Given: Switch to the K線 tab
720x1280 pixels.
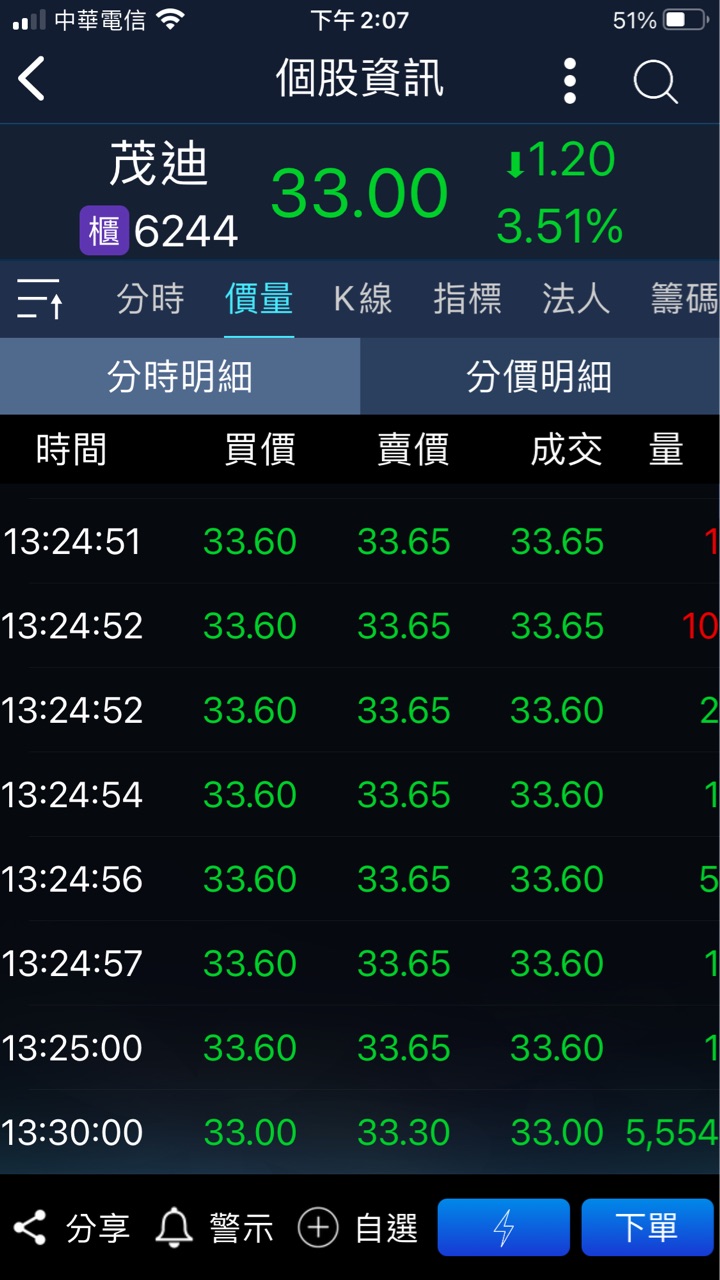Looking at the screenshot, I should (x=363, y=299).
